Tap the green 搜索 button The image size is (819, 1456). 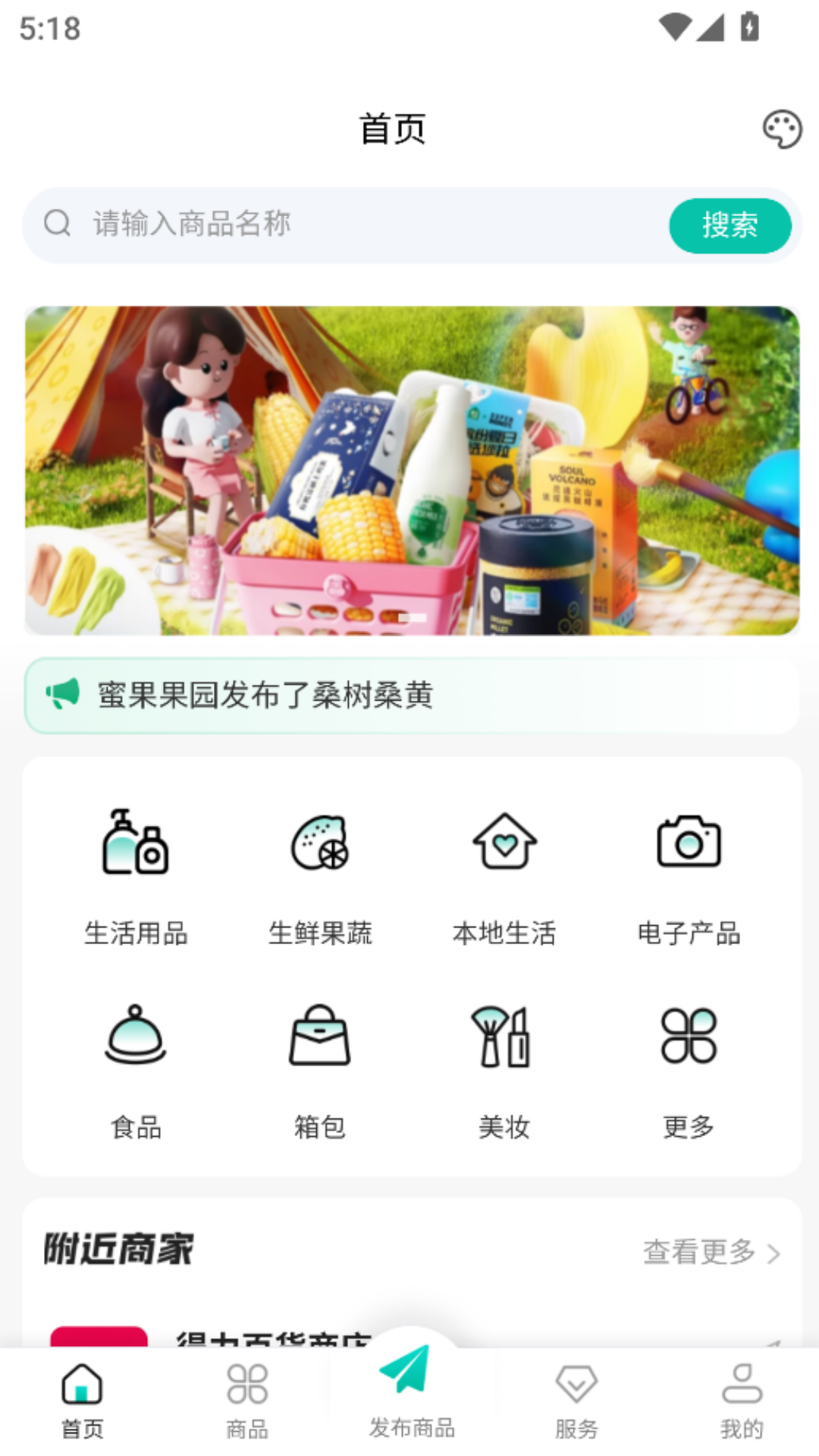tap(730, 225)
